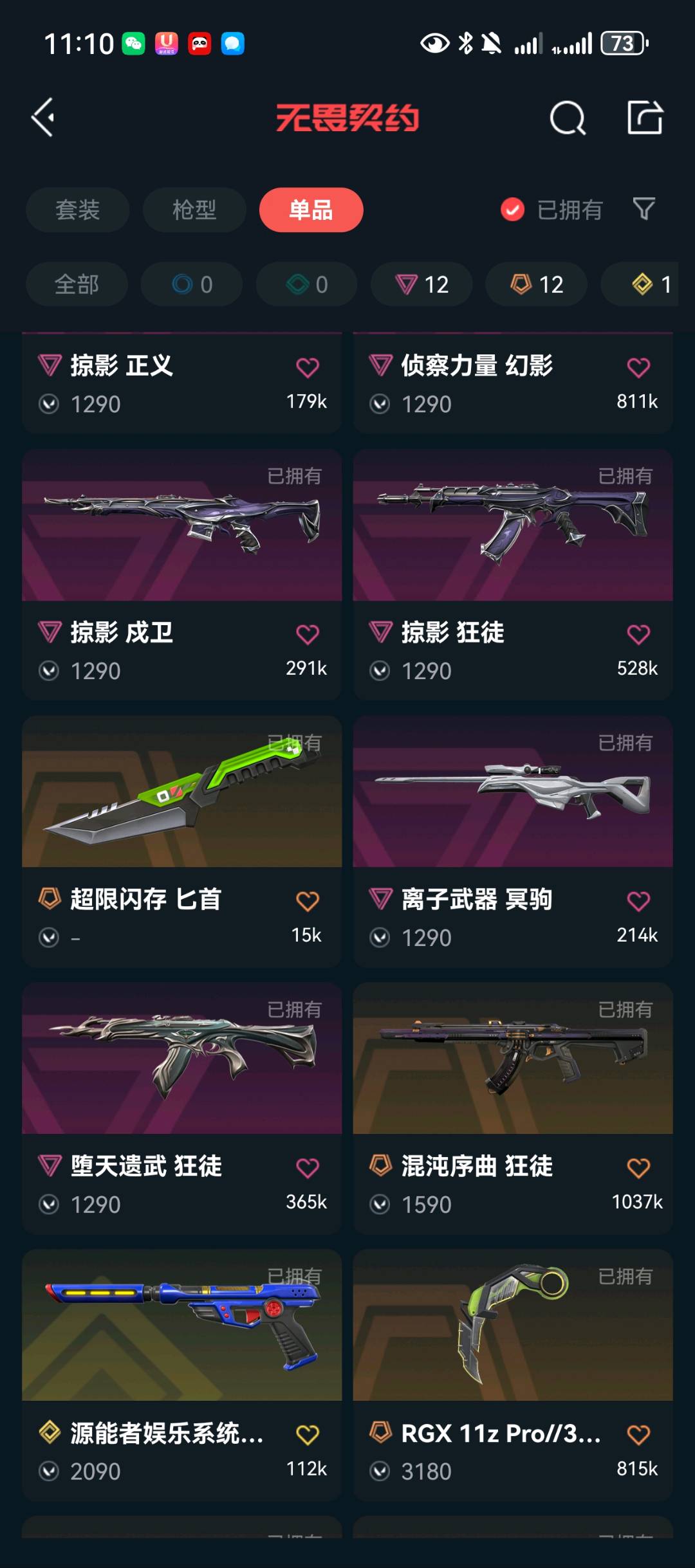Filter by the pink tier chip showing 12
695x1568 pixels.
[x=422, y=284]
